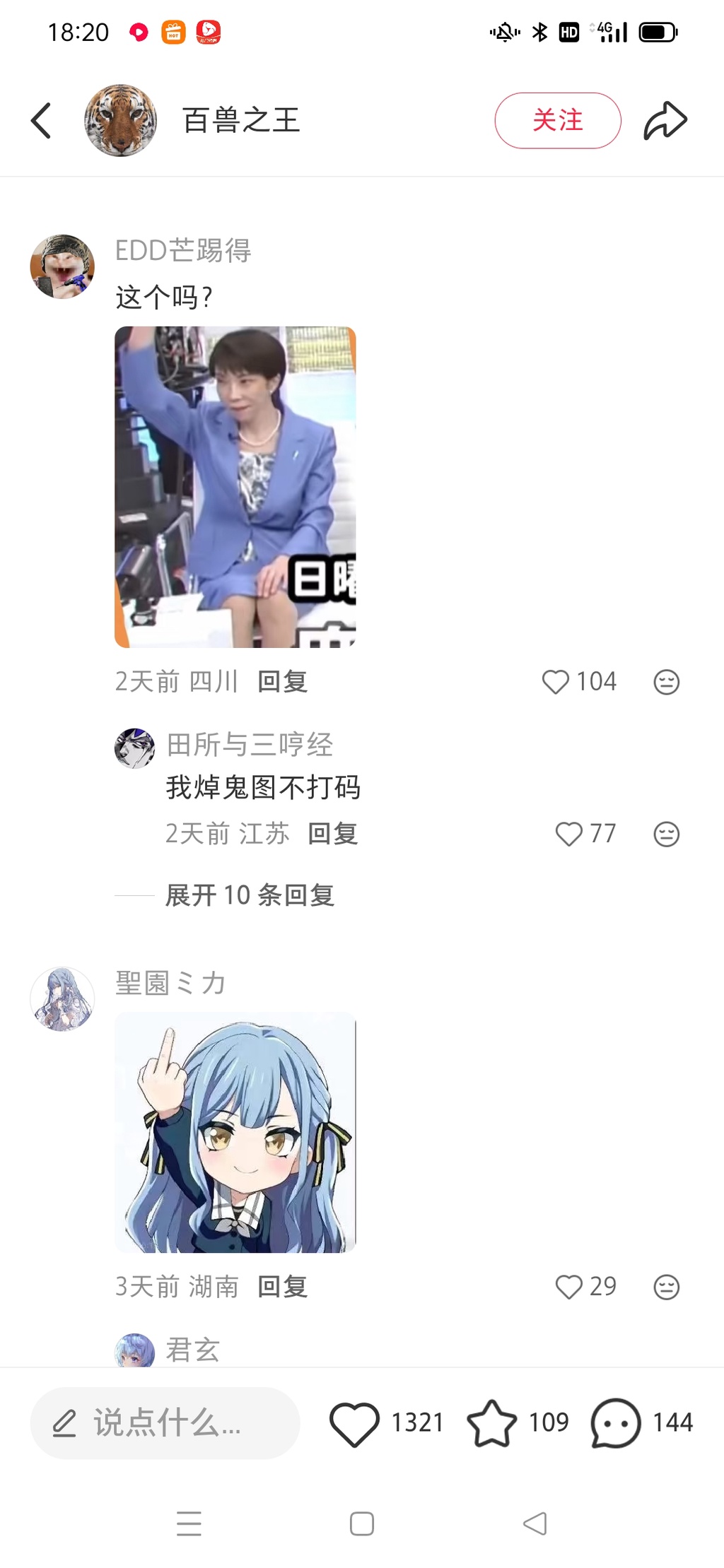Like 聖園ミカ's comment with 29 likes
The height and width of the screenshot is (1568, 724).
[x=569, y=1287]
